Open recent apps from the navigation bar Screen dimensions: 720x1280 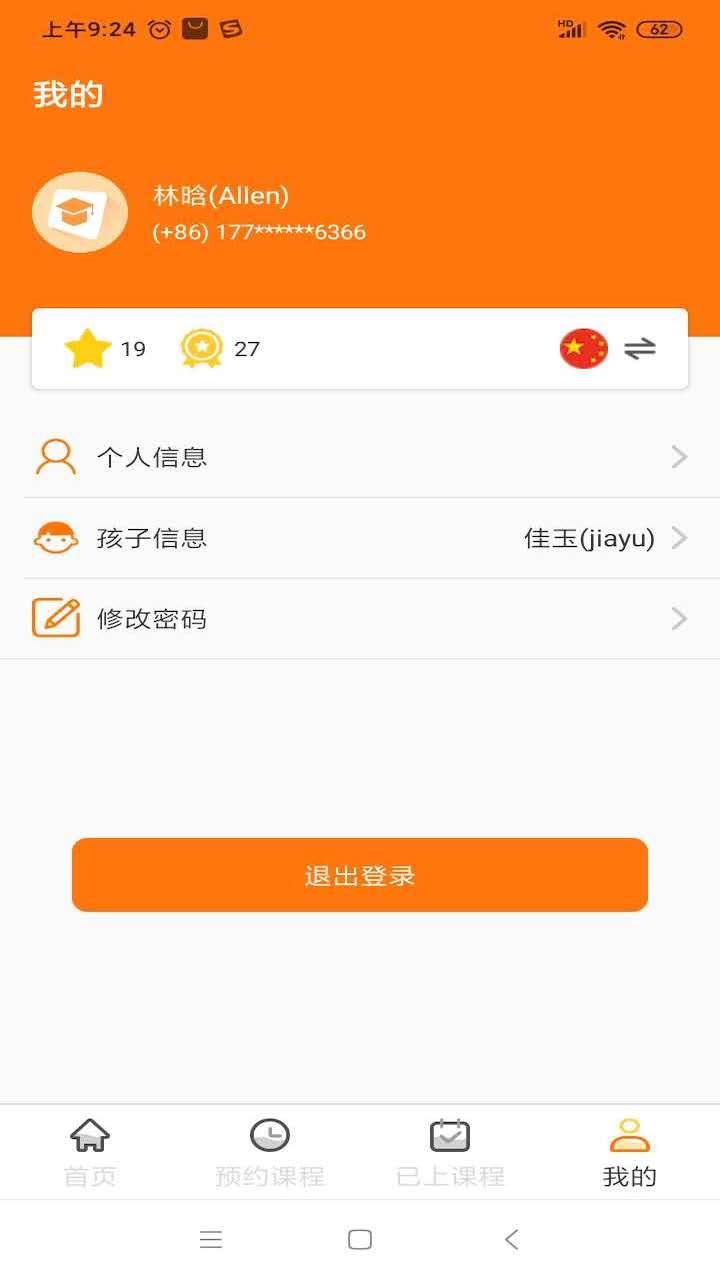210,1240
